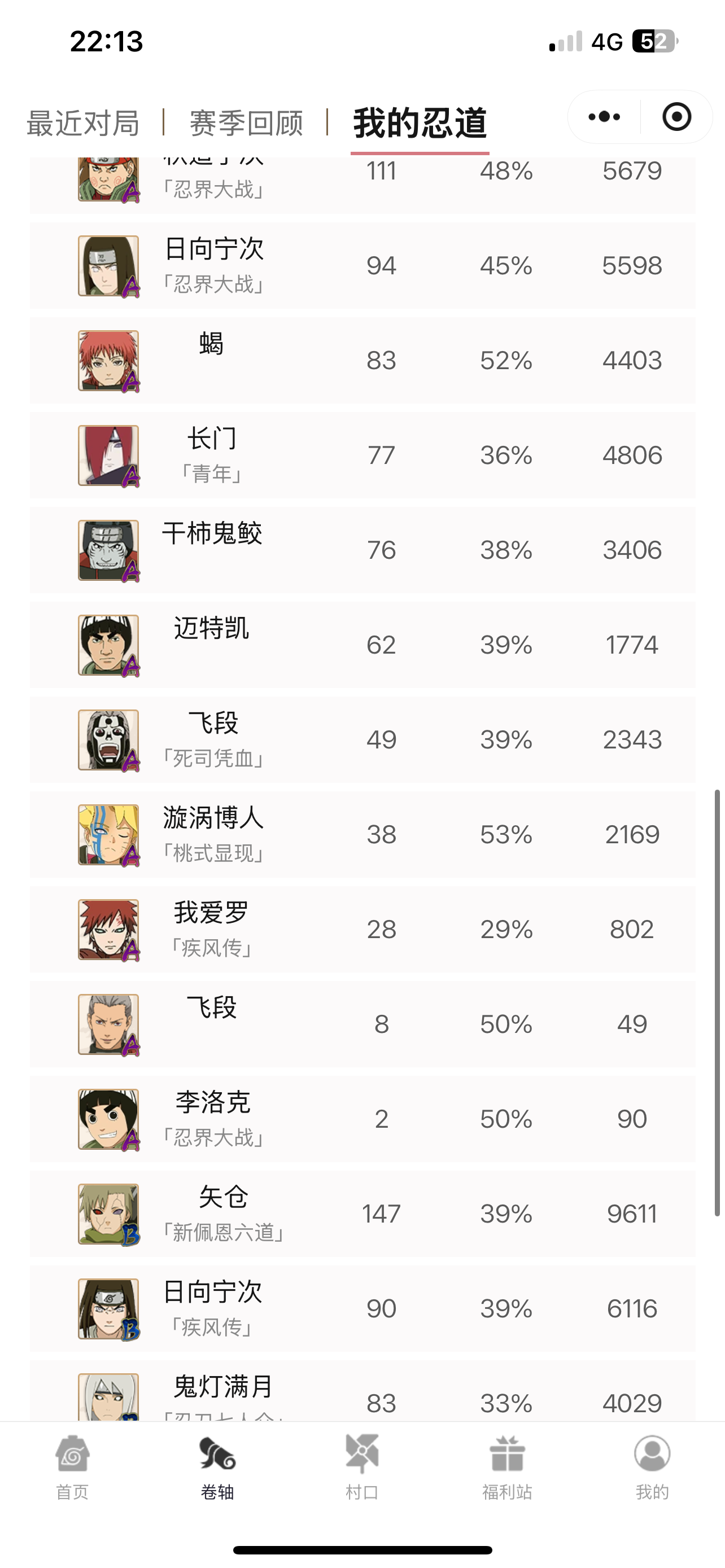725x1568 pixels.
Task: Close the mini program with the circle button
Action: [x=676, y=117]
